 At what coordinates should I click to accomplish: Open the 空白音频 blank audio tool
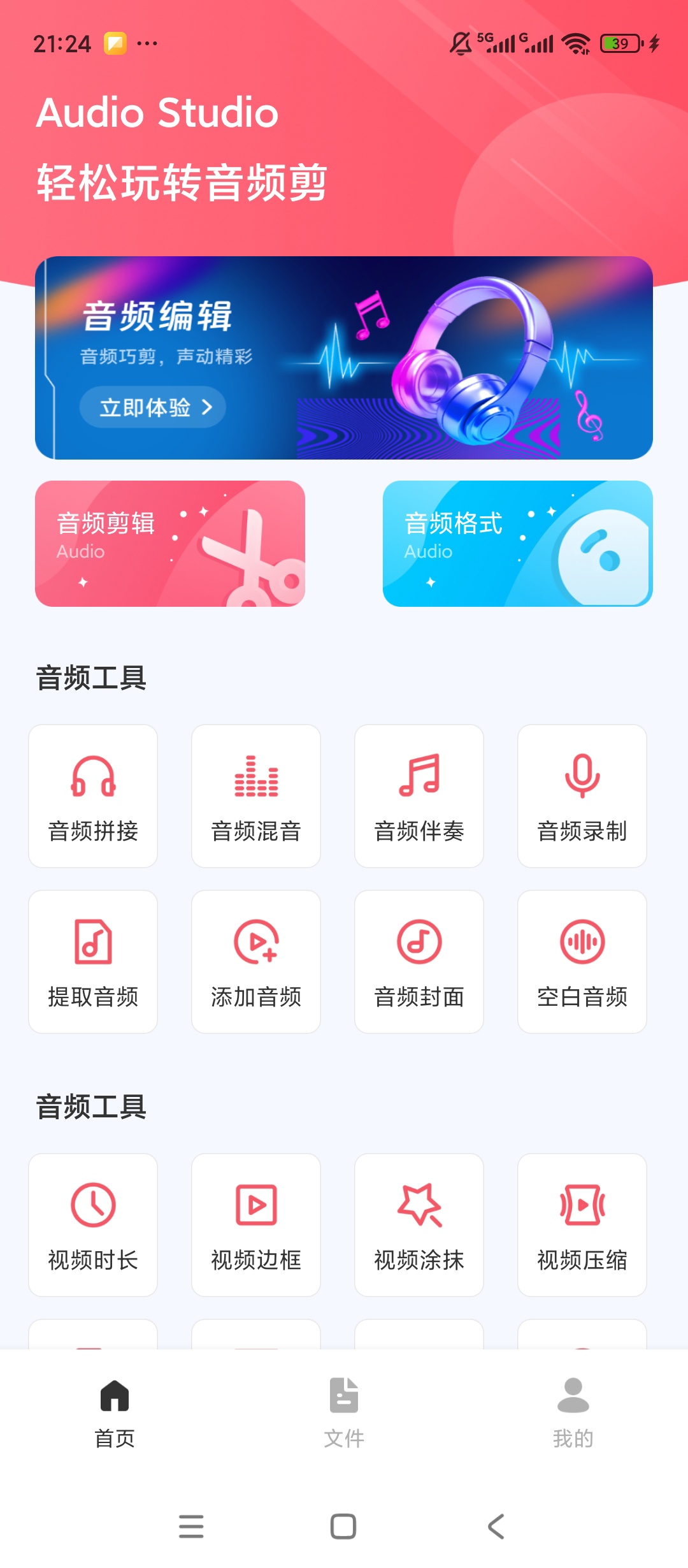click(582, 960)
